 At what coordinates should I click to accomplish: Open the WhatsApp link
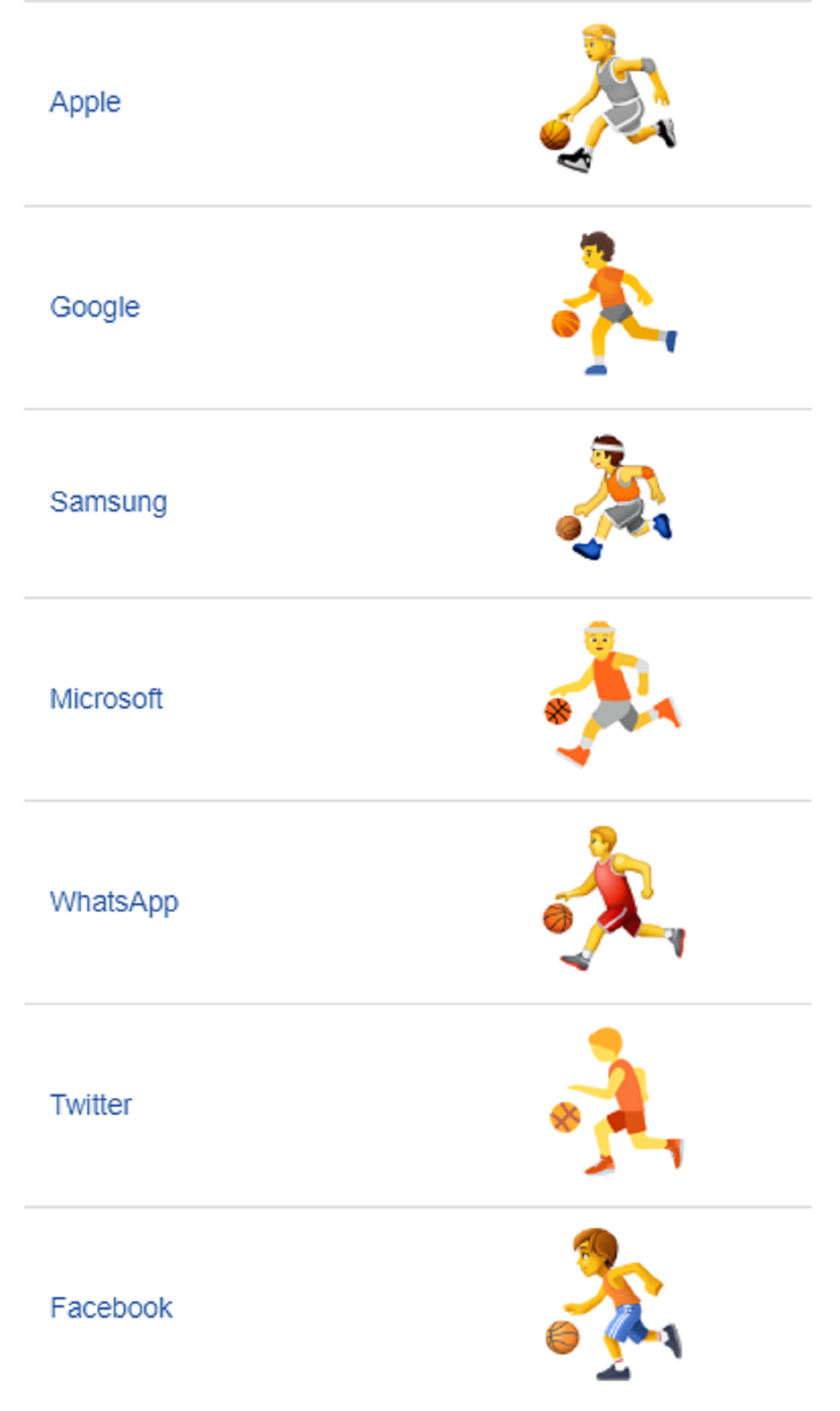[114, 902]
